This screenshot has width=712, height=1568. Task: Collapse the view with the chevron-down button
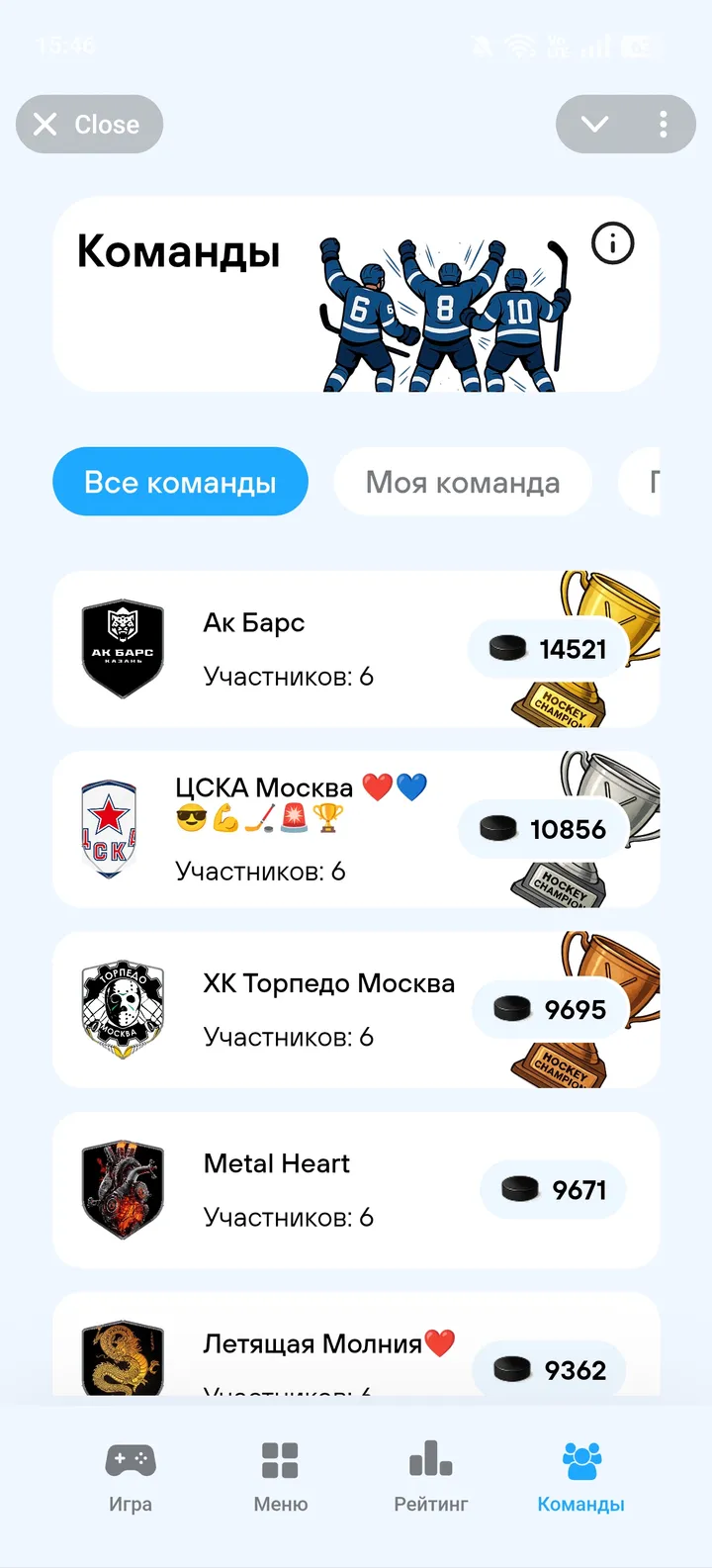[x=593, y=124]
